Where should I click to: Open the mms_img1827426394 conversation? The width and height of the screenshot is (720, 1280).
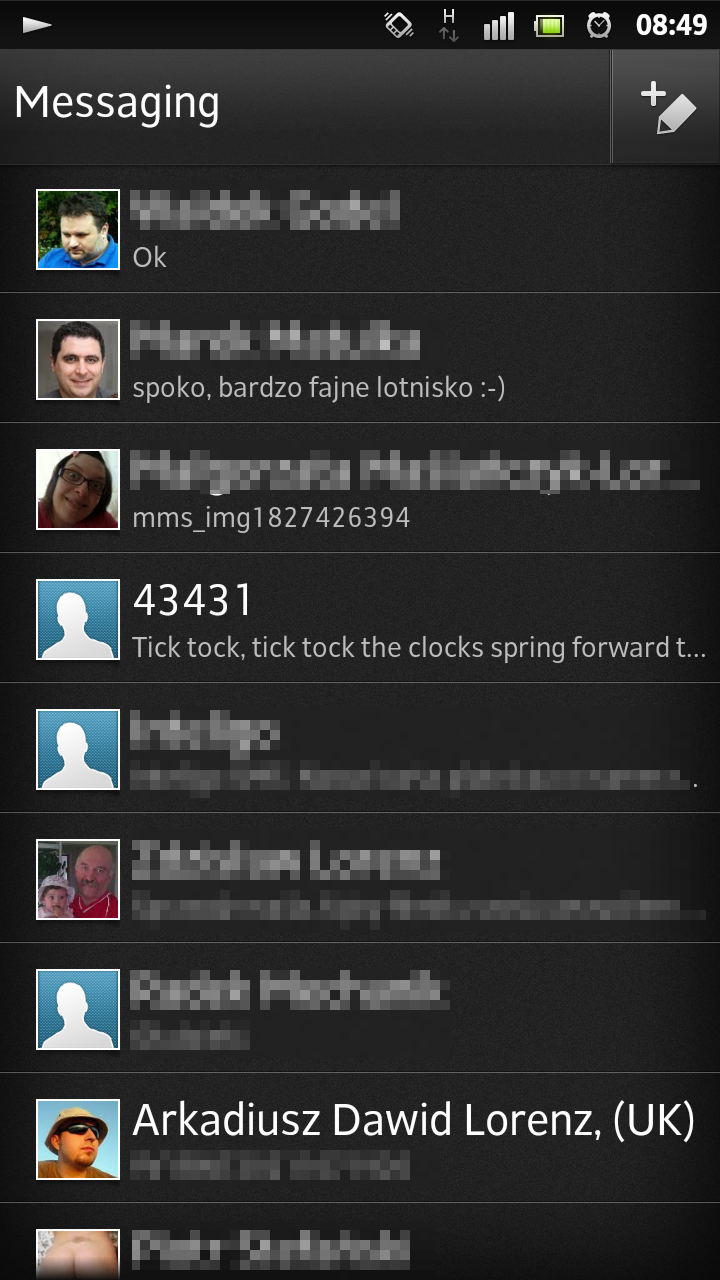tap(360, 489)
